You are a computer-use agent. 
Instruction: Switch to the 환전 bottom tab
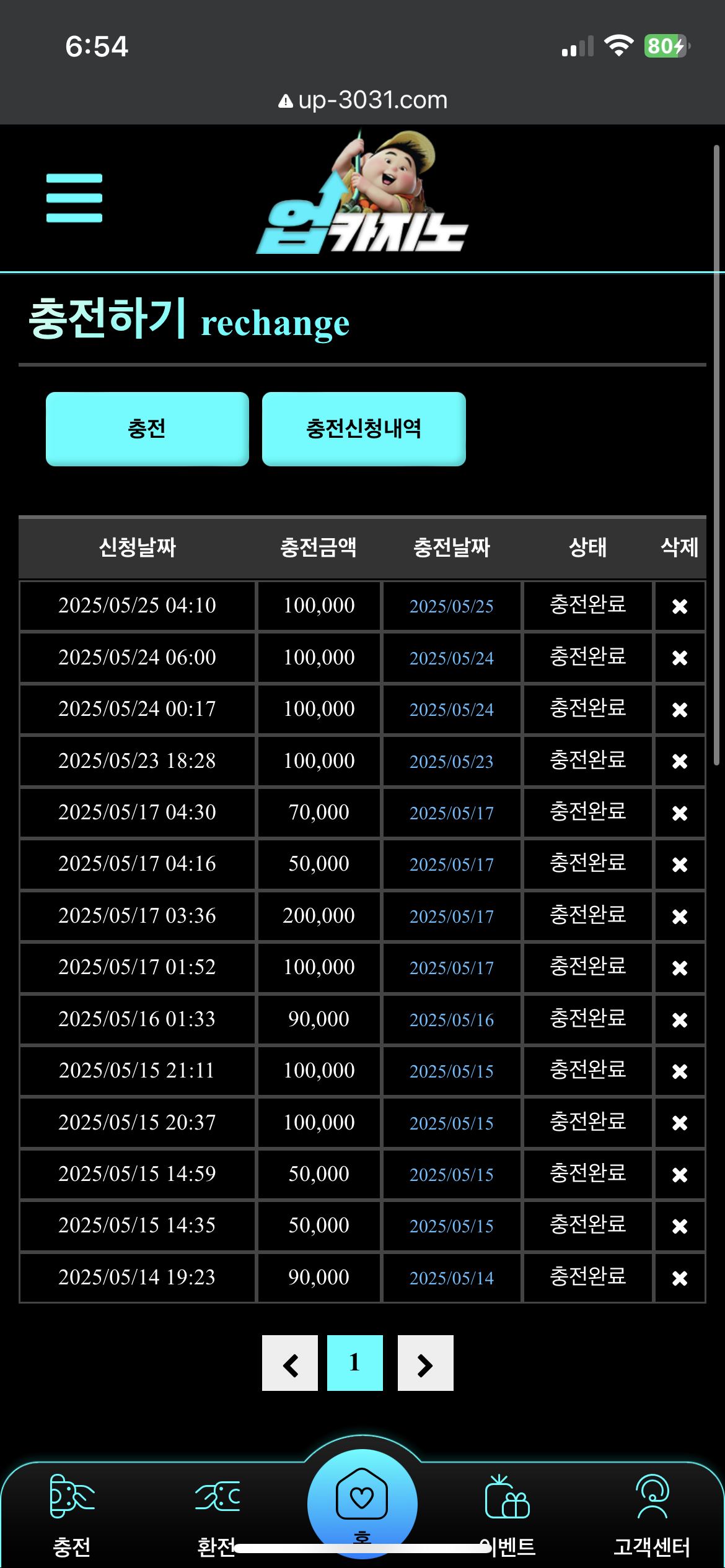217,1515
